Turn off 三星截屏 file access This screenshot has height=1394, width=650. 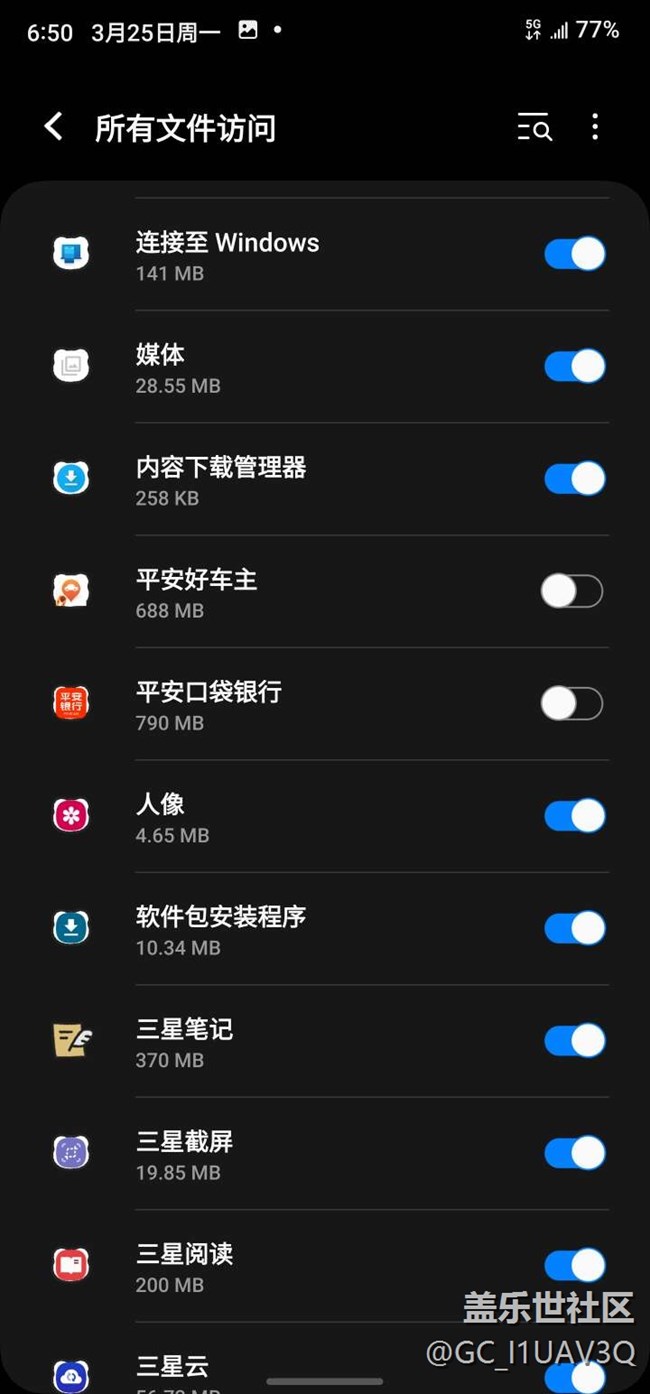574,1153
